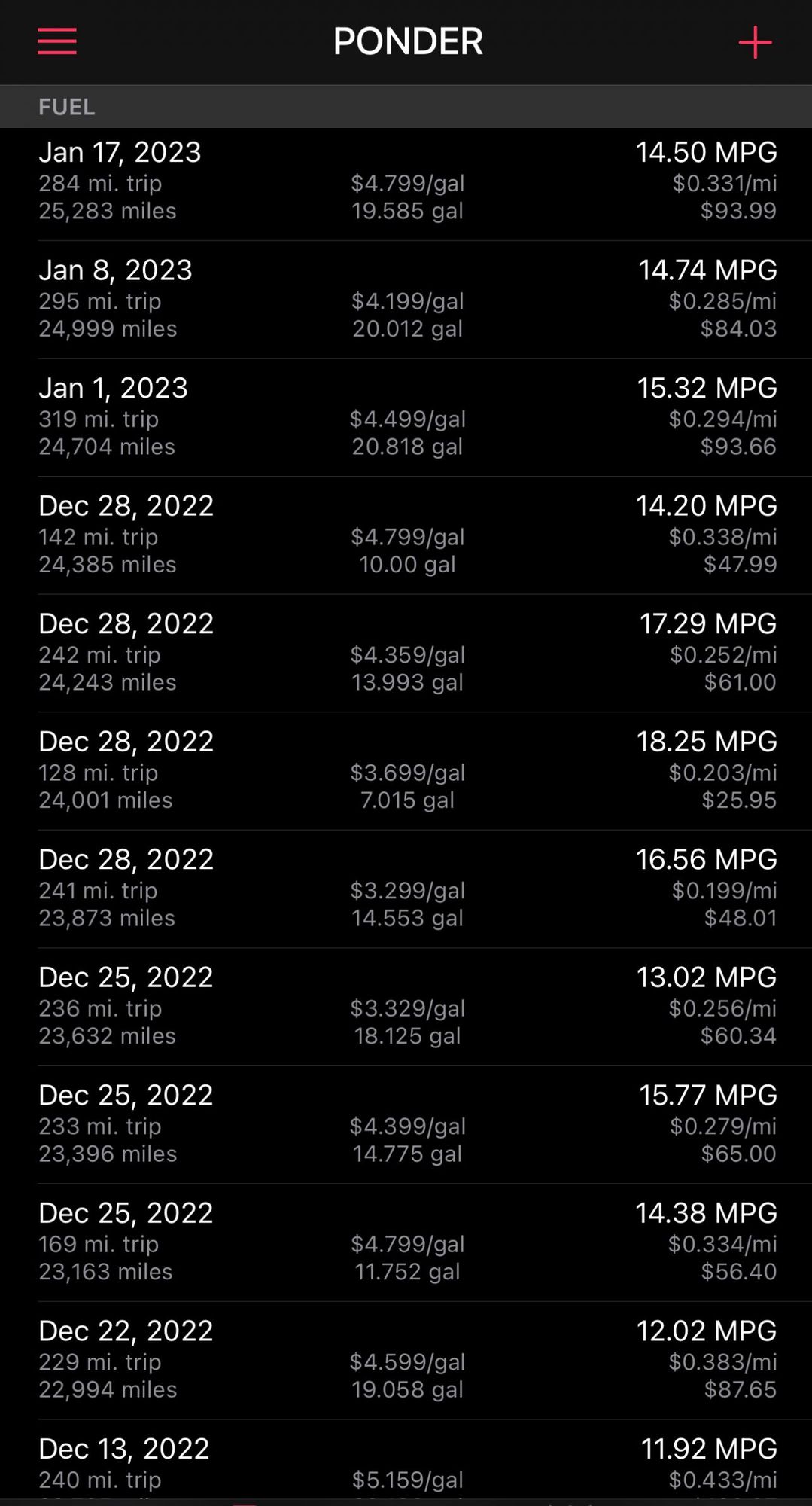View the Dec 22, 2022 fill-up
This screenshot has width=812, height=1506.
tap(406, 1361)
